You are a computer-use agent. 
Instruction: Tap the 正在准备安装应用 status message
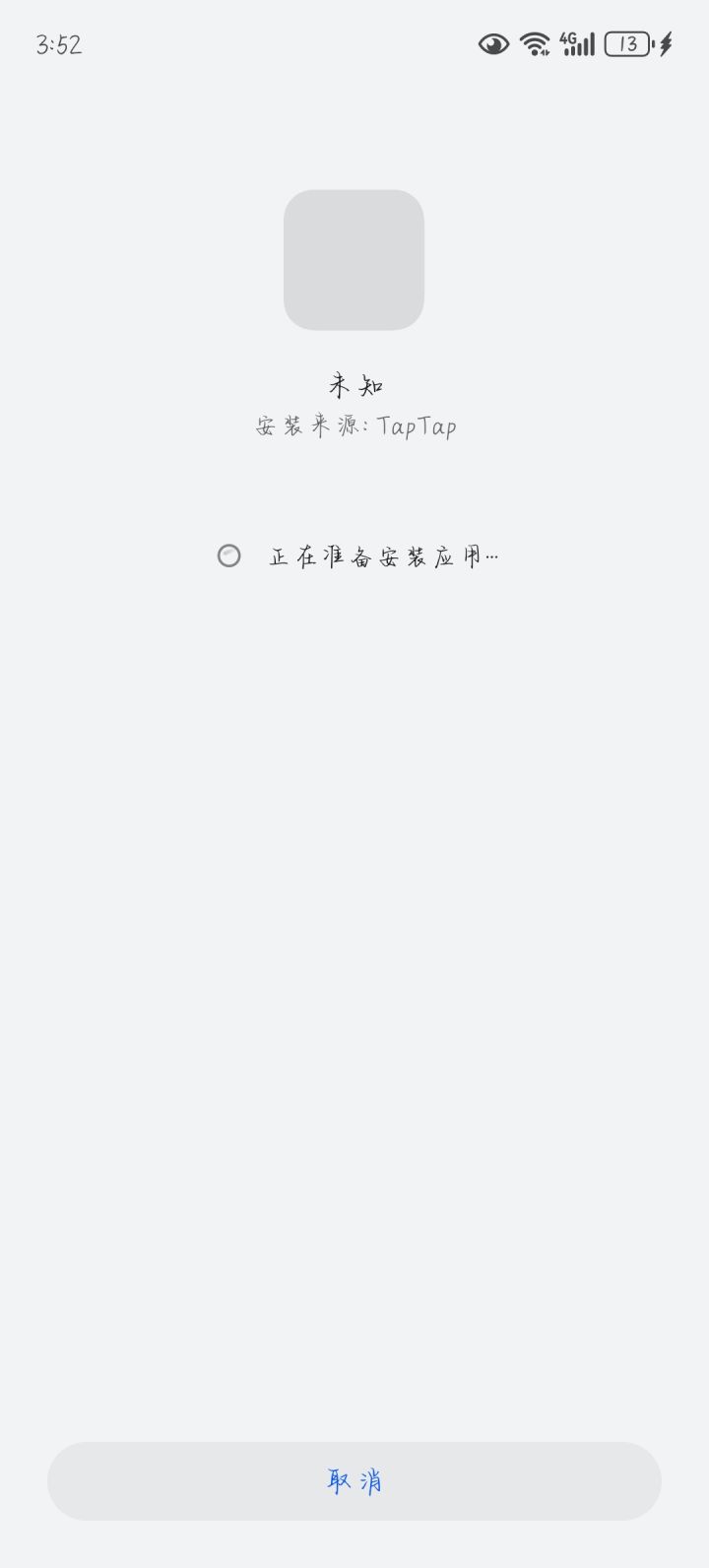click(x=384, y=555)
